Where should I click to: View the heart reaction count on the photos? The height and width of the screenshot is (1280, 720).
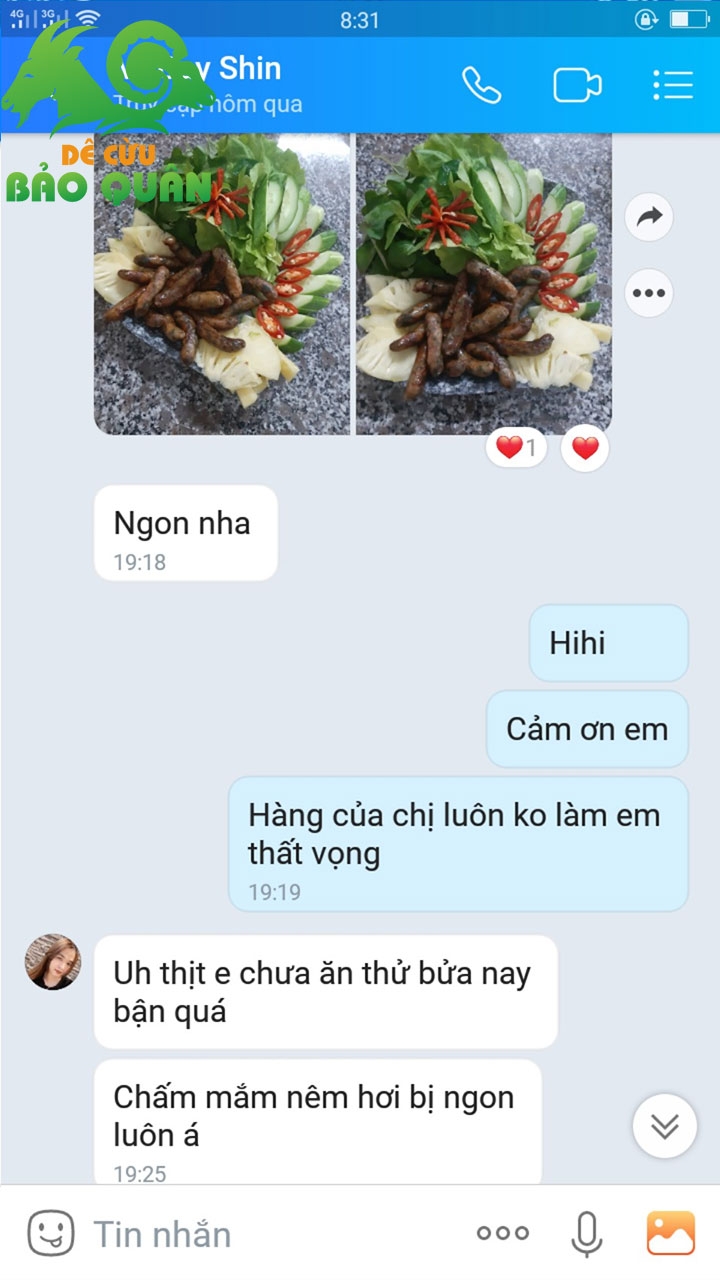pos(517,448)
